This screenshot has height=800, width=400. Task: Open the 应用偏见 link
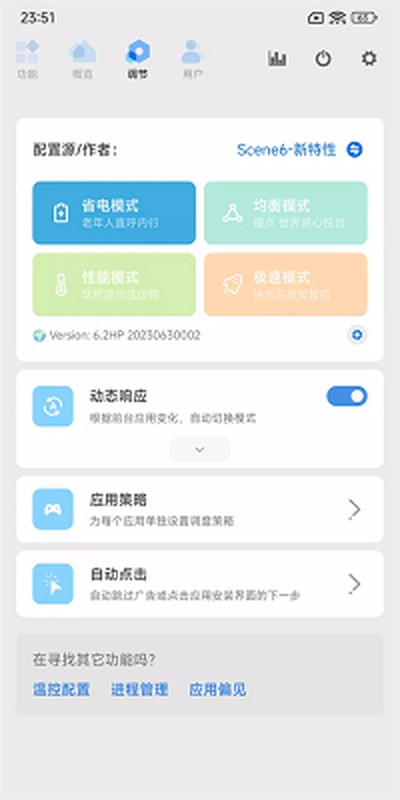pos(218,690)
